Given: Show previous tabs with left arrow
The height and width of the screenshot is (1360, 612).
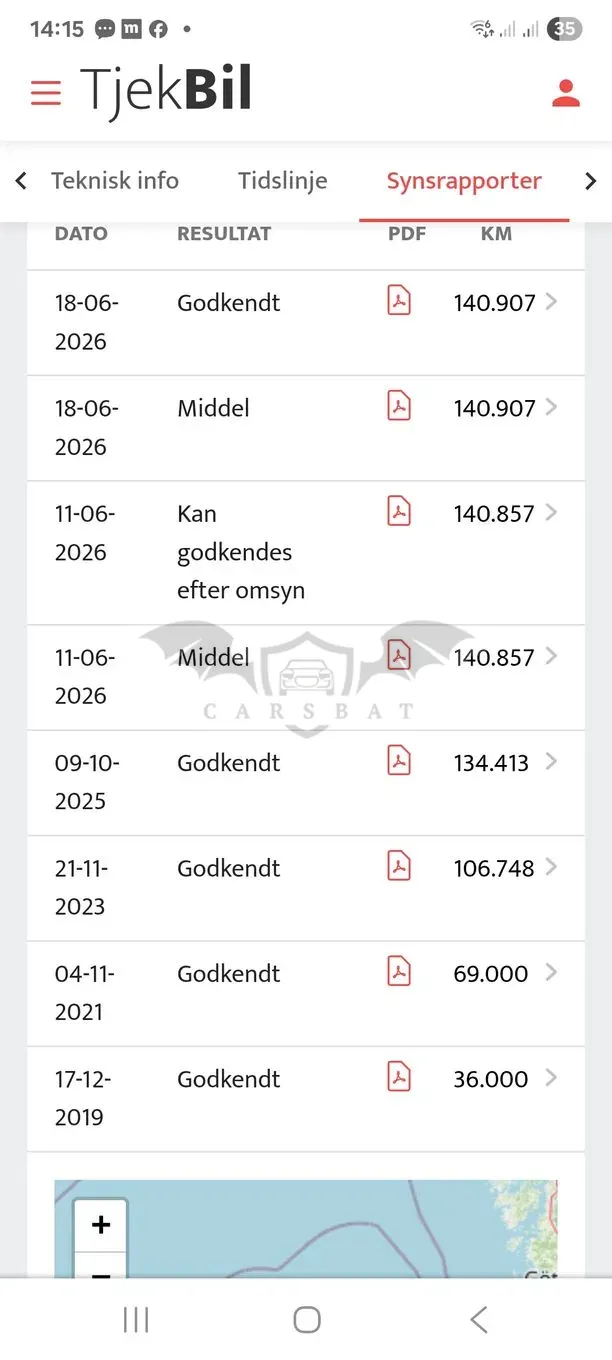Looking at the screenshot, I should tap(21, 181).
